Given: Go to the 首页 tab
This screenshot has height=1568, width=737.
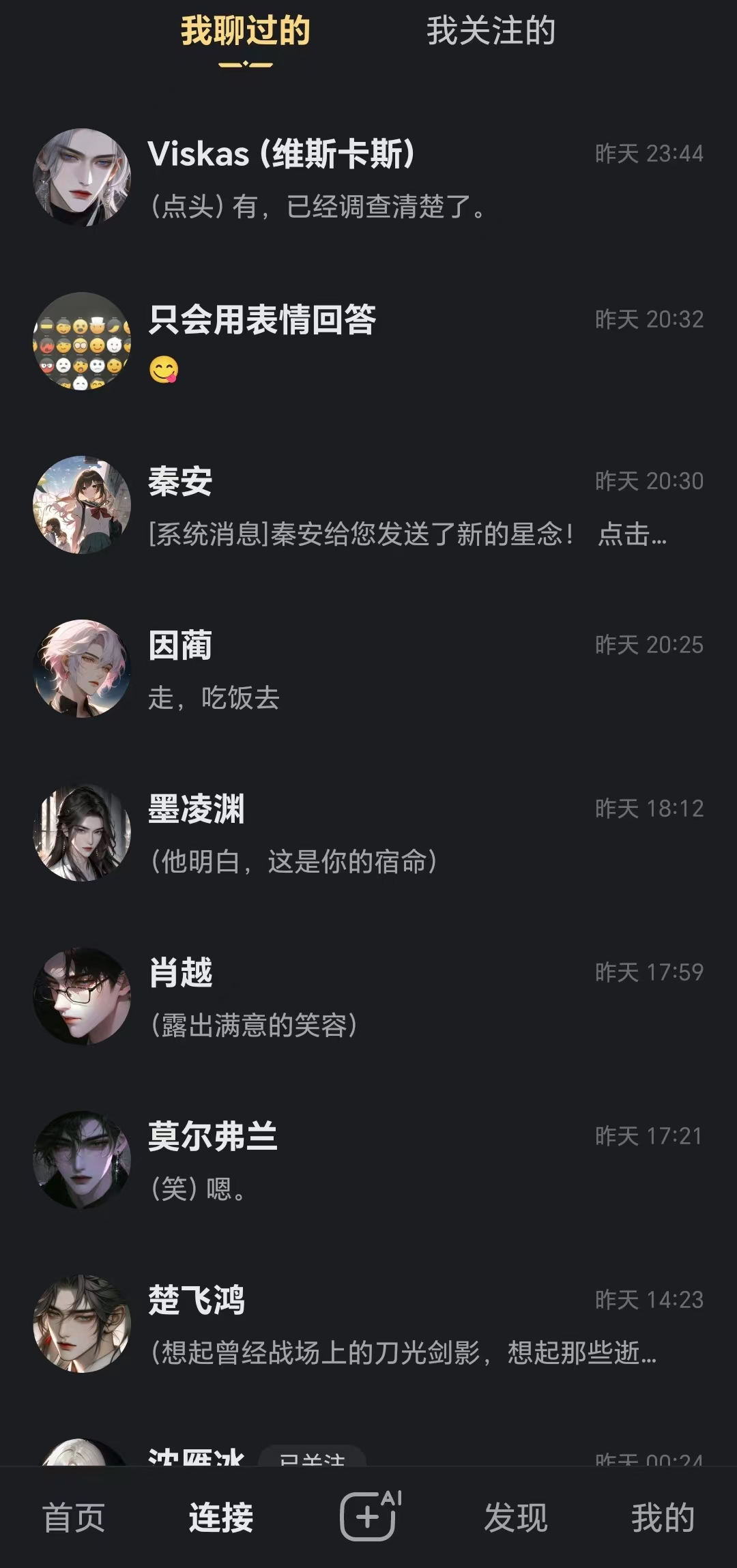Looking at the screenshot, I should click(x=74, y=1518).
